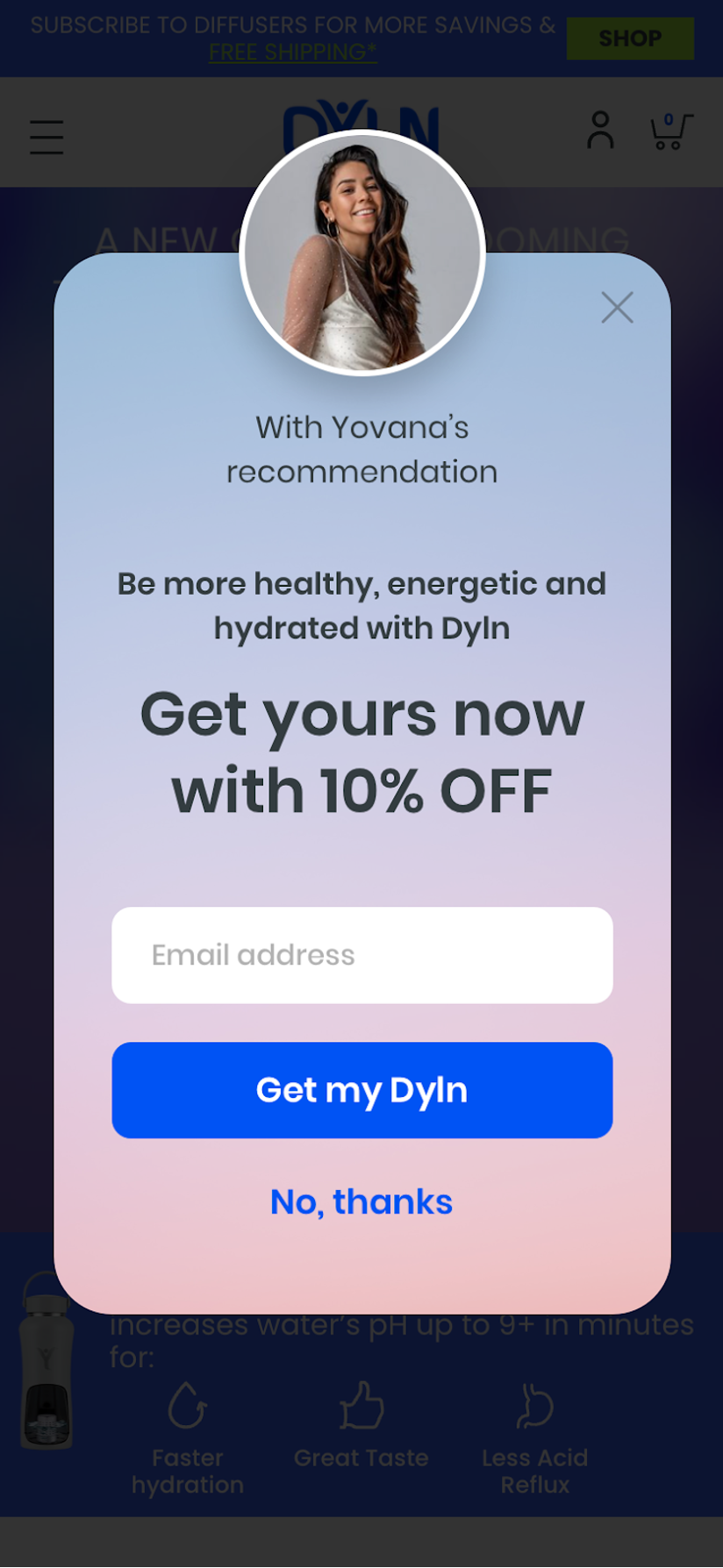Tap the SHOP button in banner
This screenshot has height=1568, width=723.
(x=630, y=39)
